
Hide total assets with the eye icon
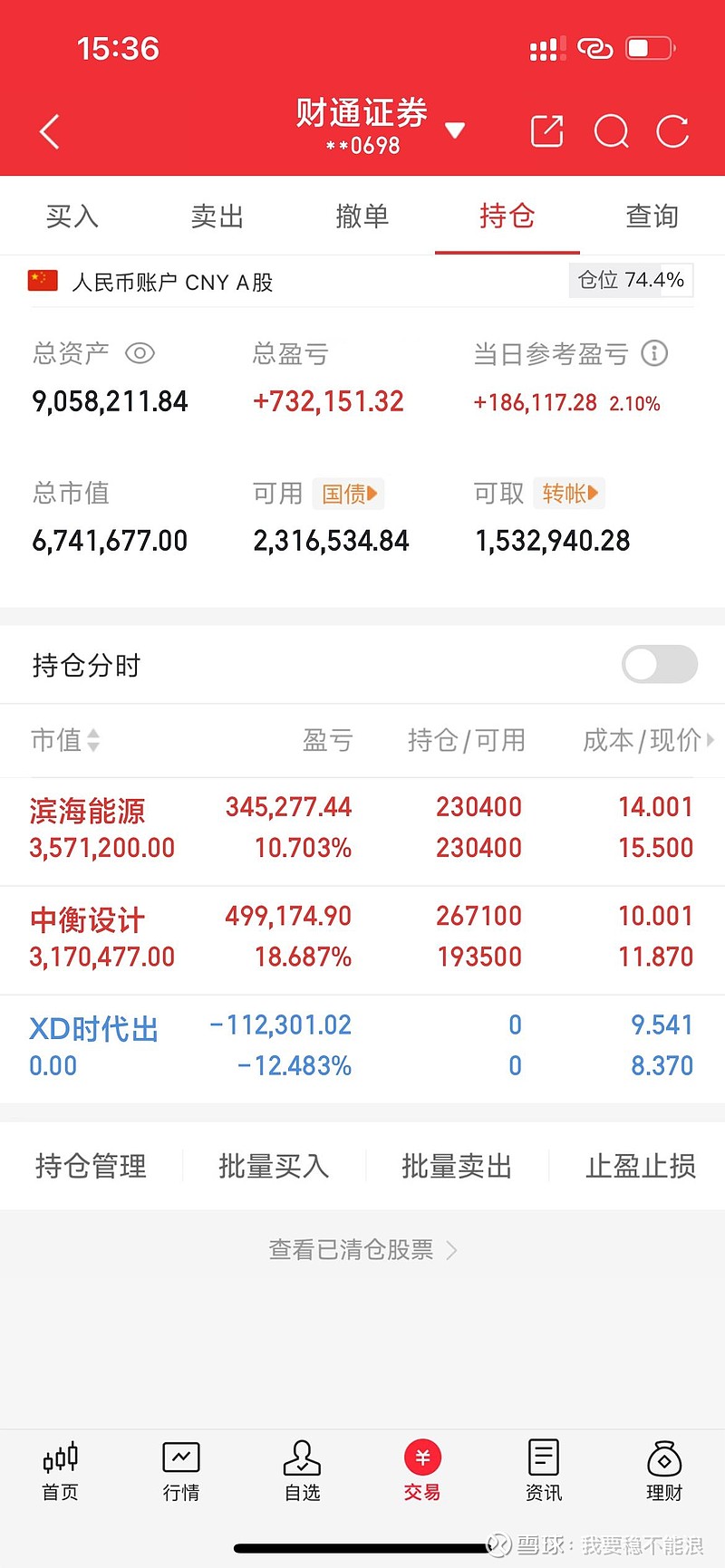tap(140, 354)
